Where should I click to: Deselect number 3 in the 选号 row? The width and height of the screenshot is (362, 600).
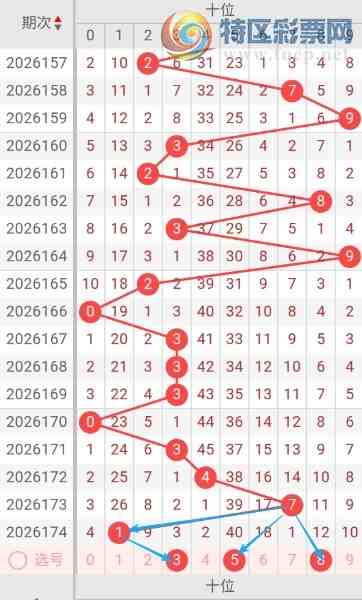[x=176, y=560]
